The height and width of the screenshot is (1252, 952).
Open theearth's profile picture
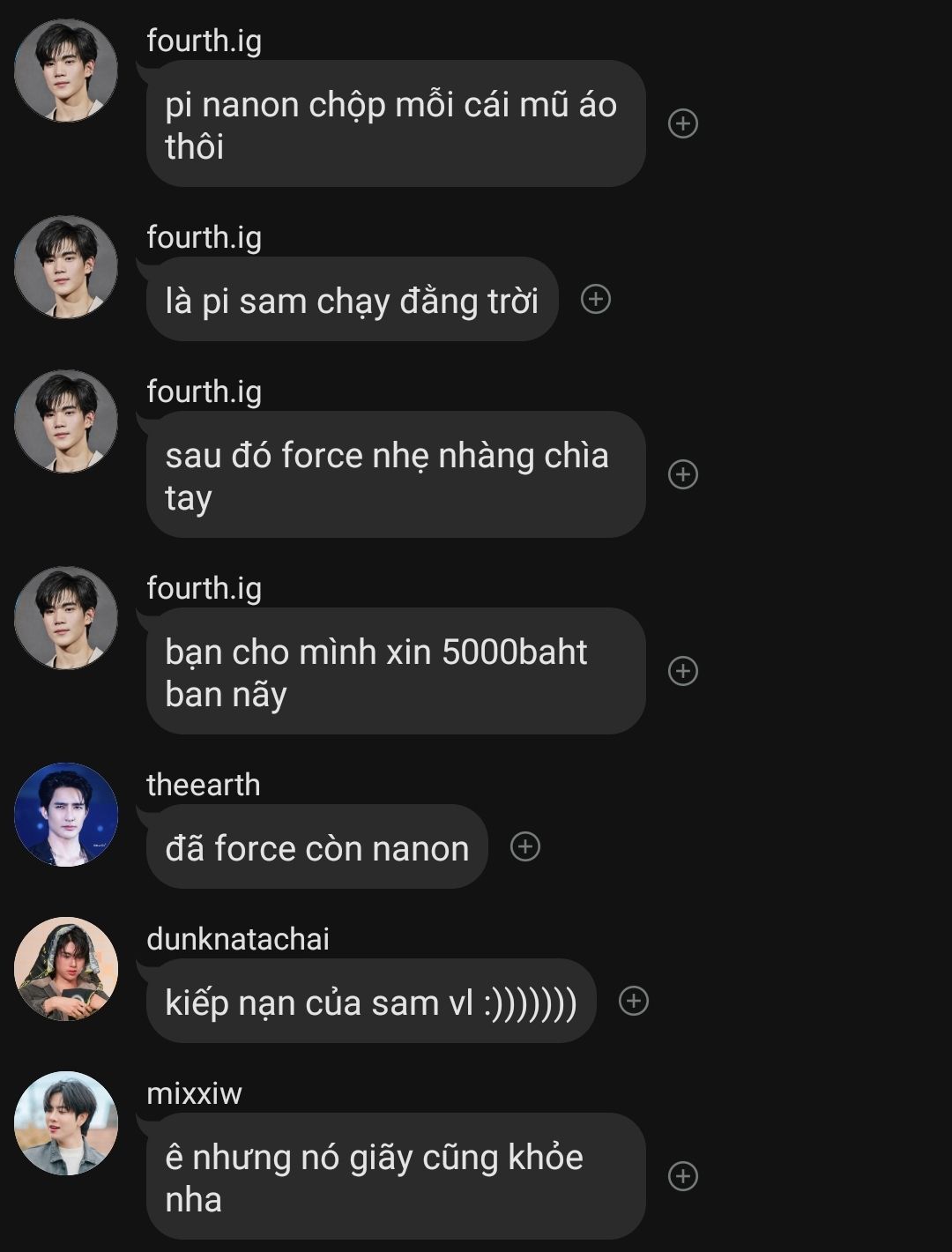point(66,815)
